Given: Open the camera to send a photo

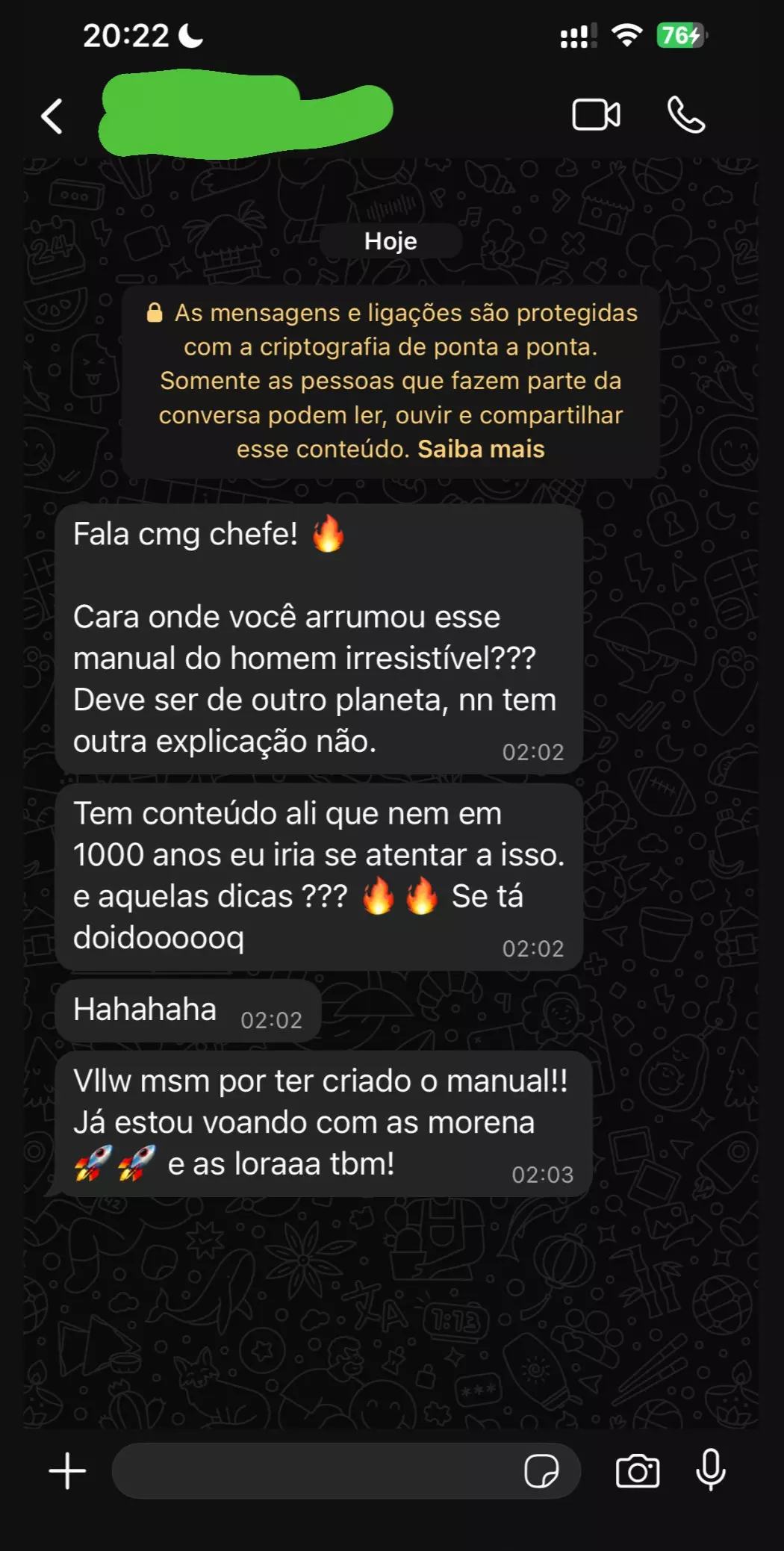Looking at the screenshot, I should [x=637, y=1470].
